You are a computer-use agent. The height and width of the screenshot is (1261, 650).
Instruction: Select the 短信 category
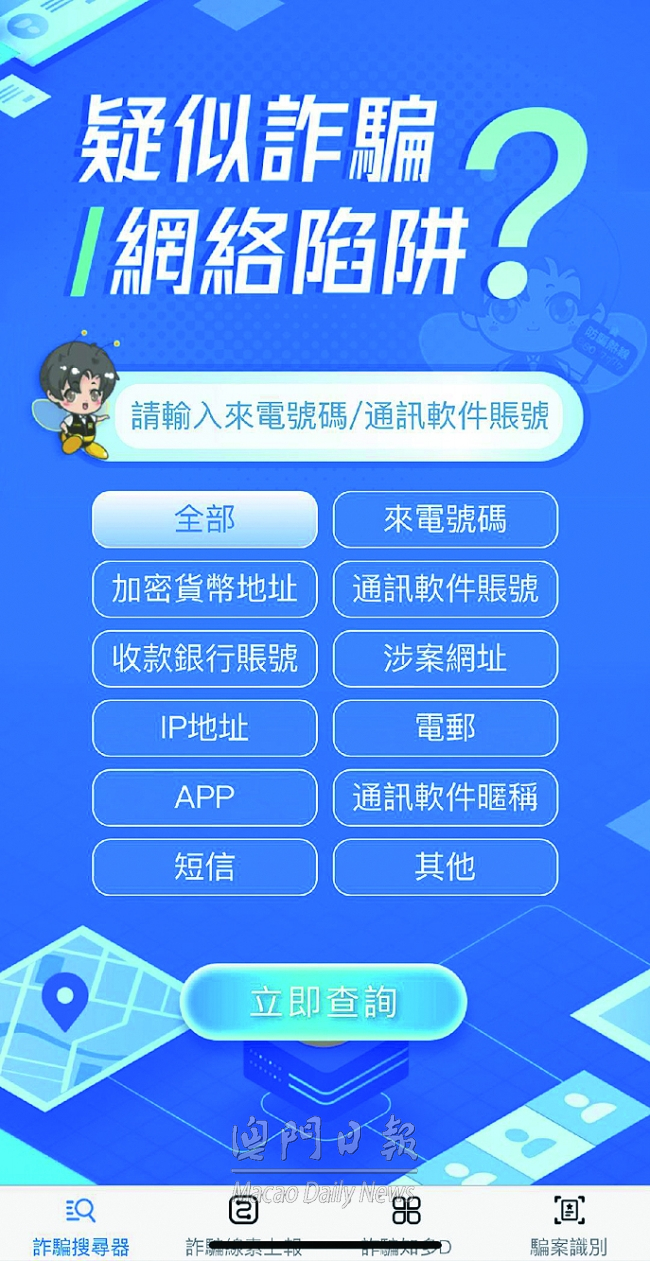pos(205,867)
